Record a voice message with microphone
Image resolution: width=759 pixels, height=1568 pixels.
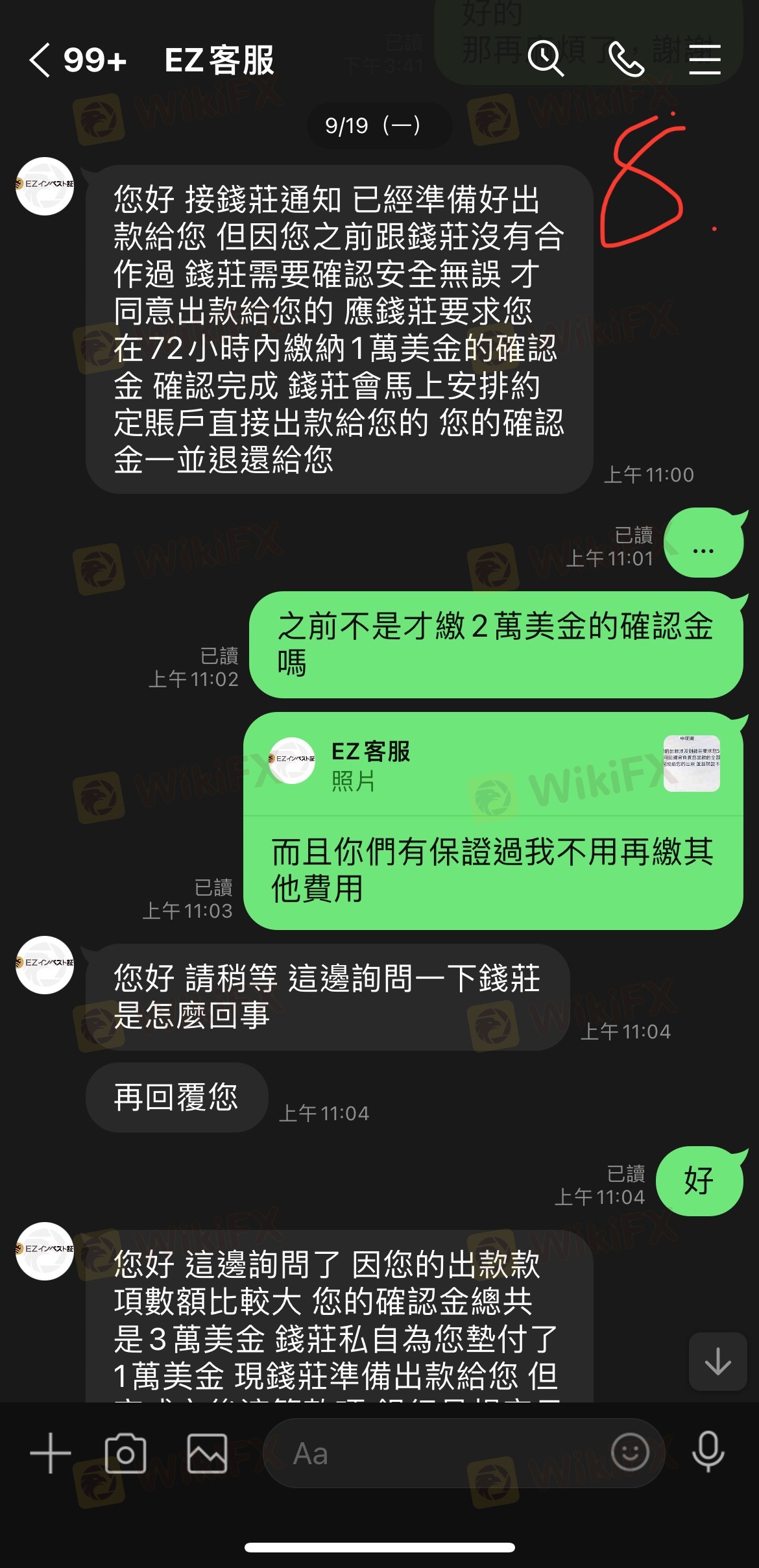[708, 1451]
